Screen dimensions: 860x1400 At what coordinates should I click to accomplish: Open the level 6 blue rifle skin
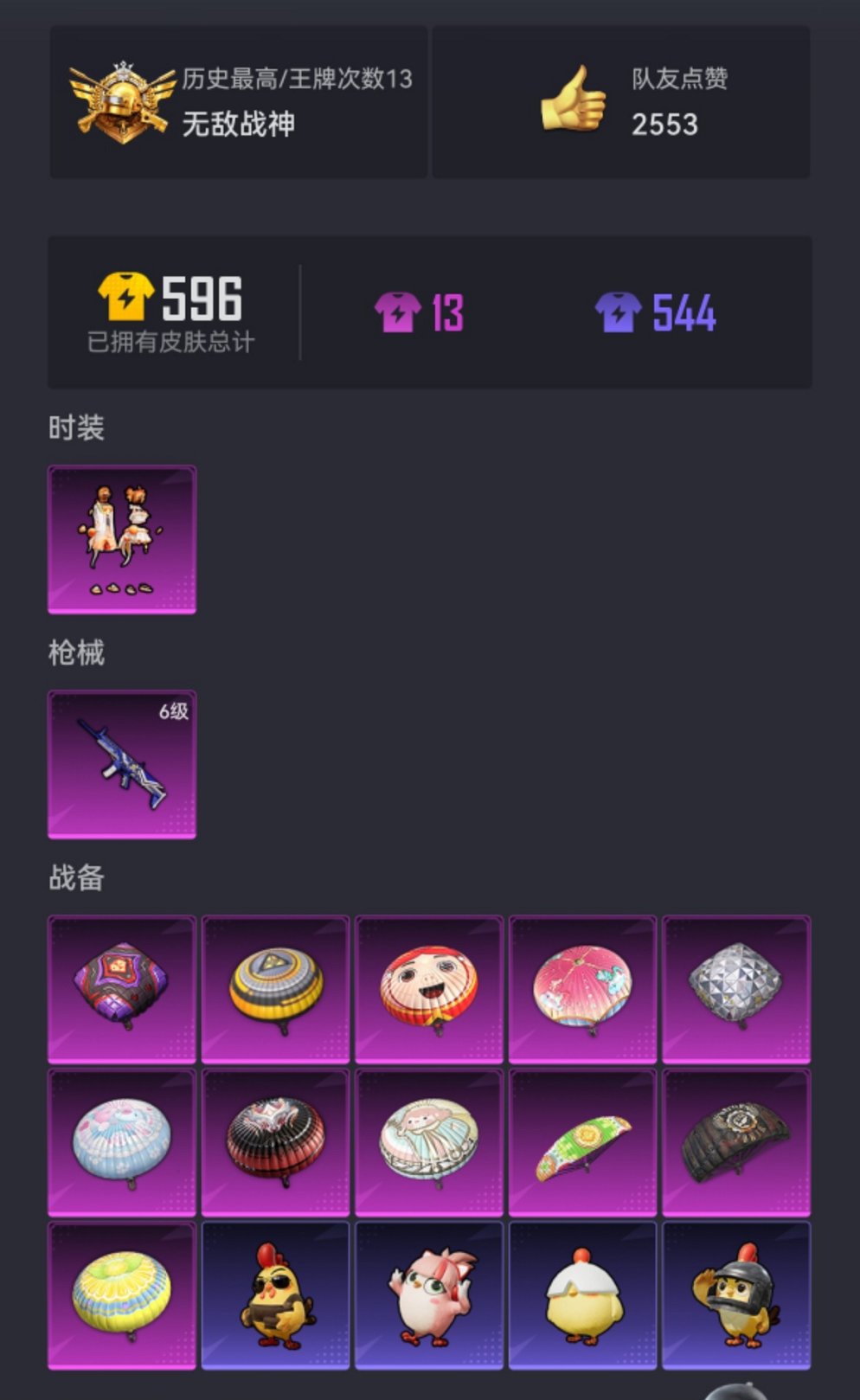pyautogui.click(x=122, y=764)
